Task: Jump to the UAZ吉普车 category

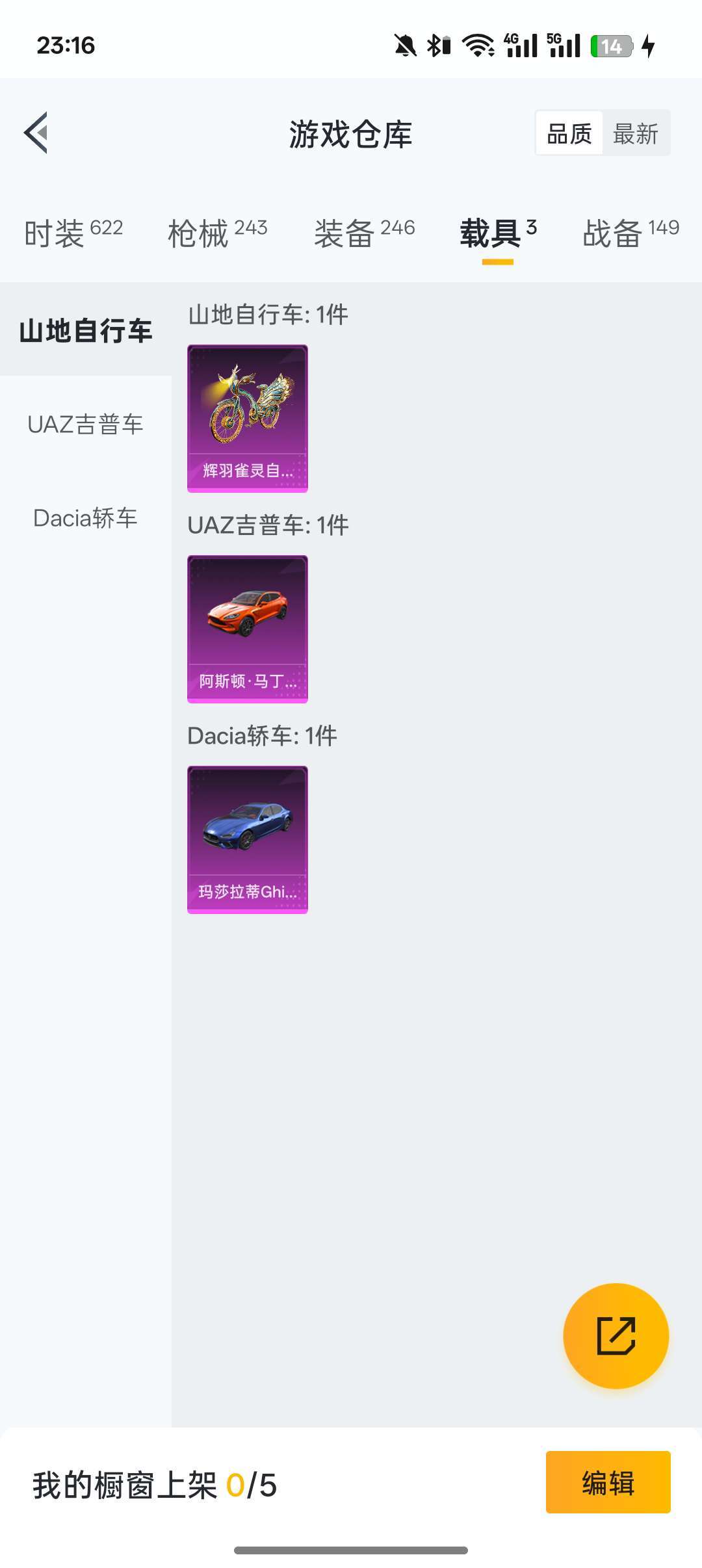Action: [86, 425]
